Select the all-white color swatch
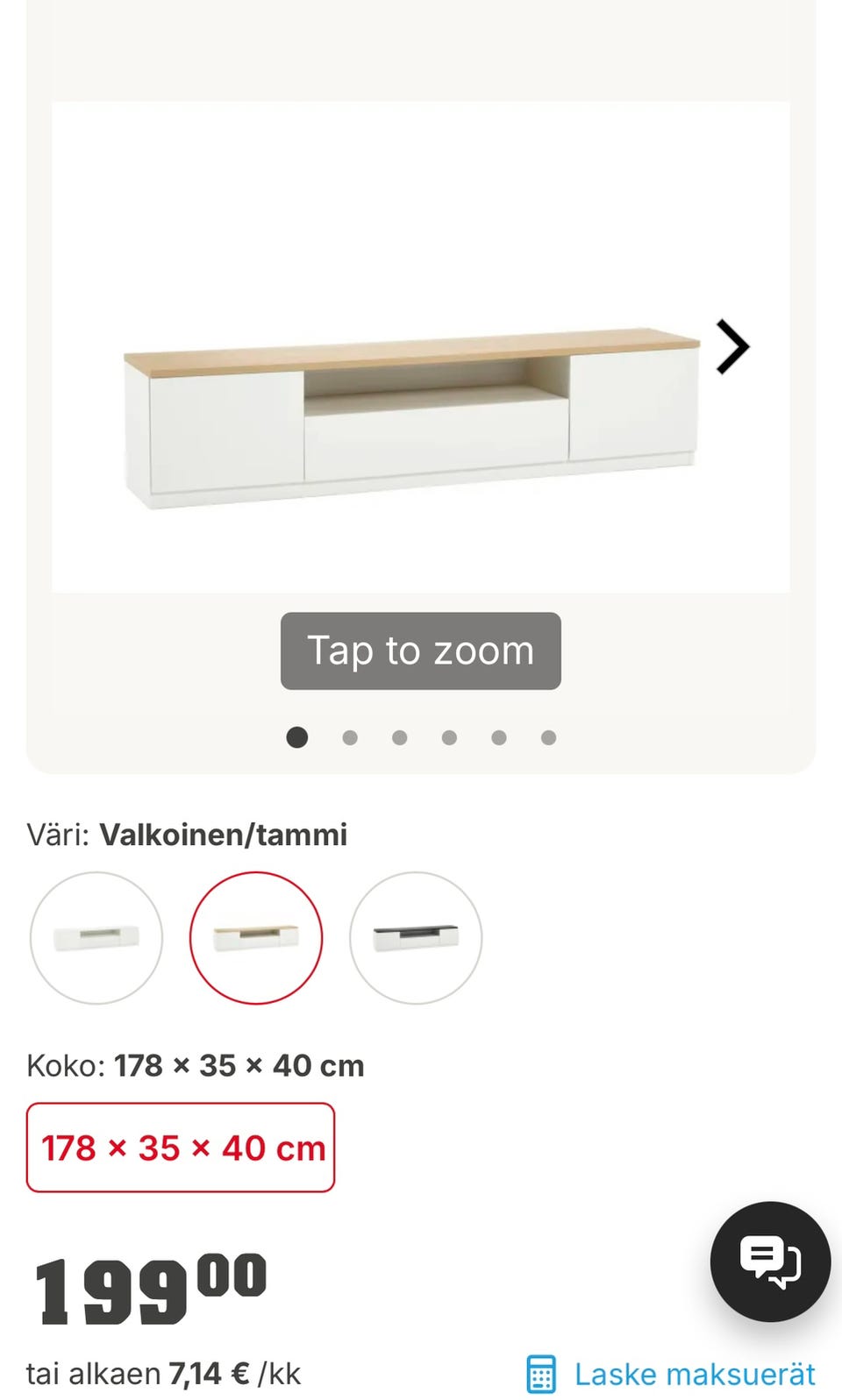Viewport: 842px width, 1400px height. 96,938
